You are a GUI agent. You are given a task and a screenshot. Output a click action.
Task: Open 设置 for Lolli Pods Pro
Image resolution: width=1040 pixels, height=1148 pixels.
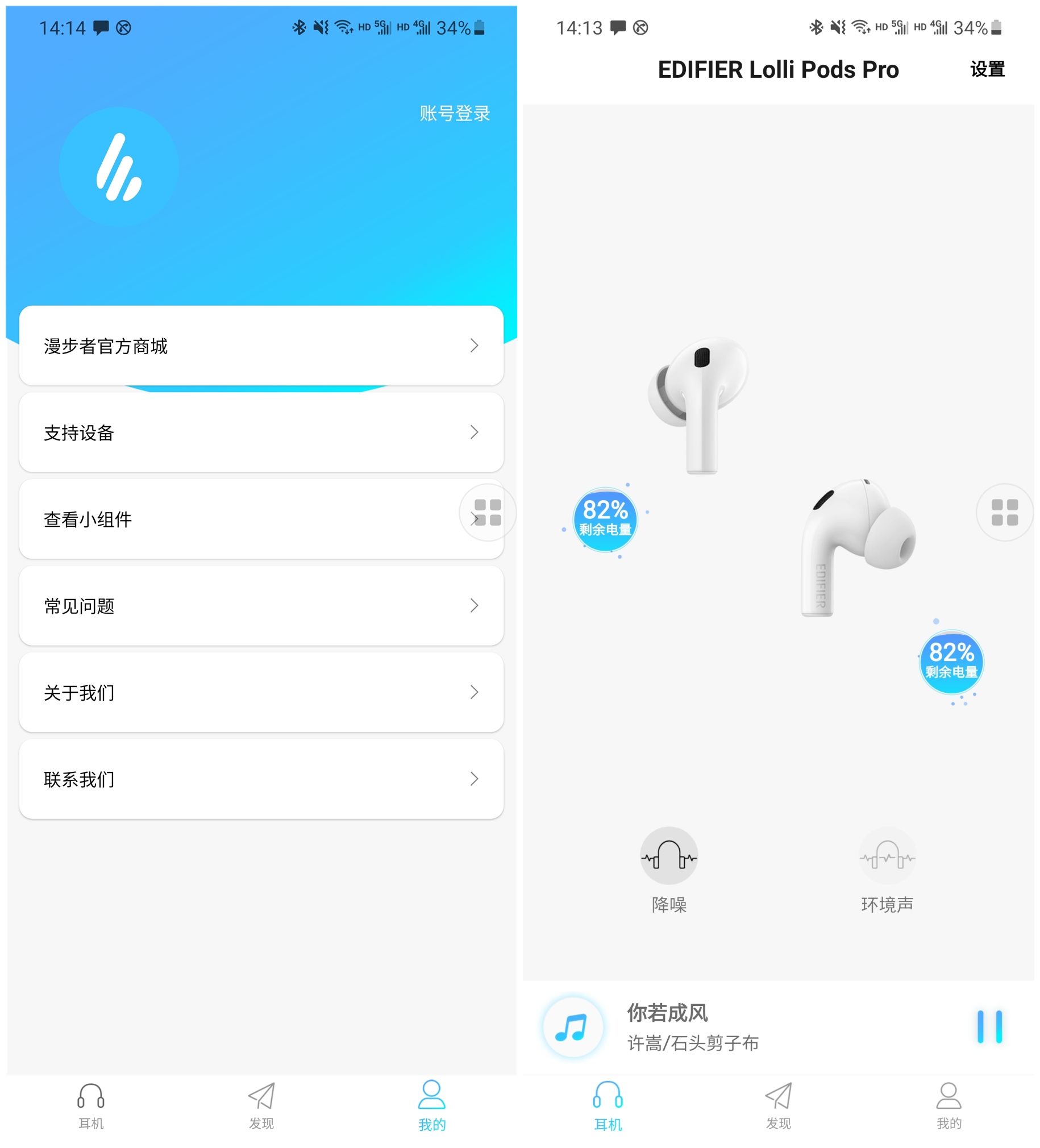(987, 69)
